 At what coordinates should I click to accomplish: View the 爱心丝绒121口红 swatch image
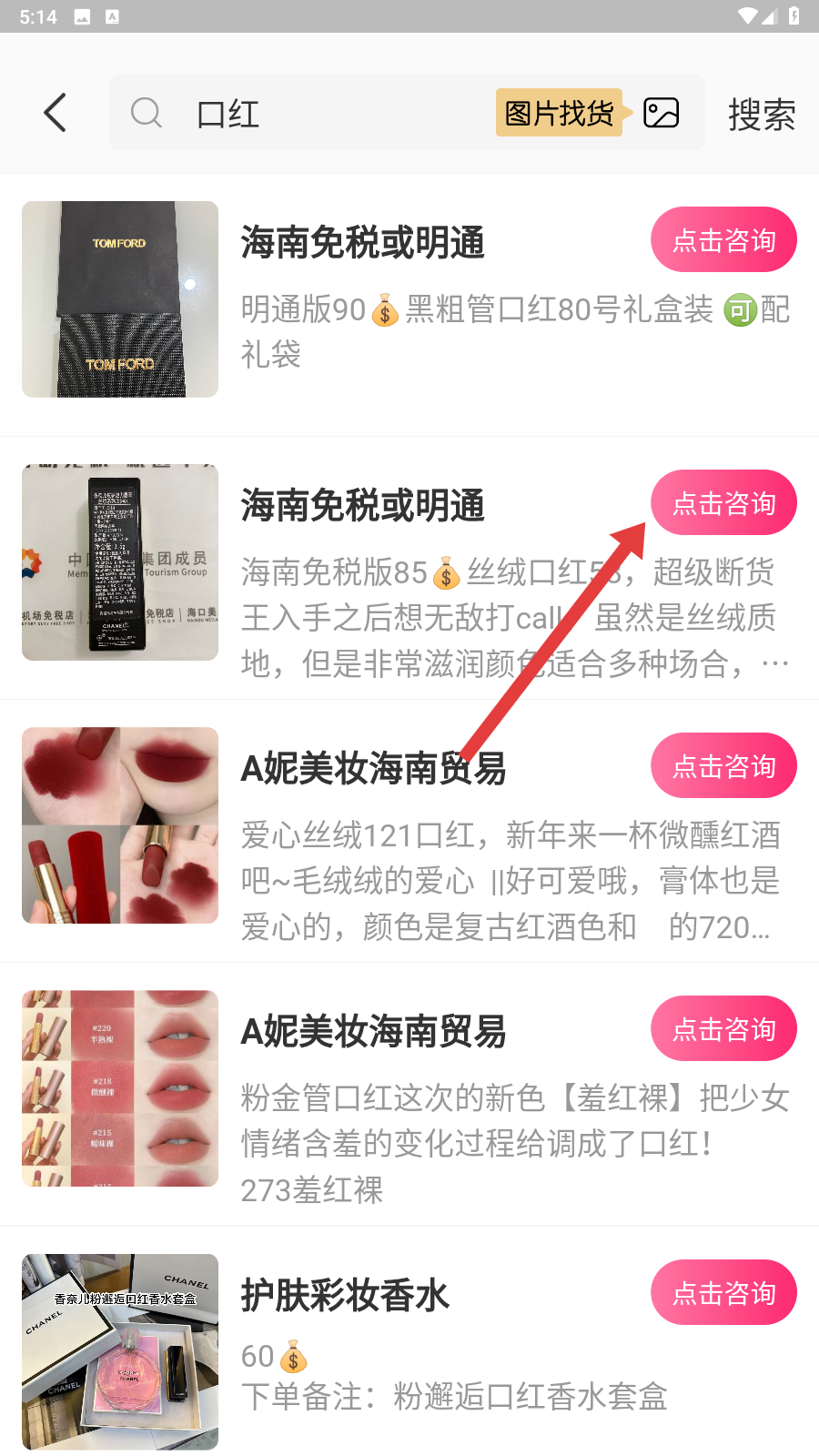click(x=120, y=825)
